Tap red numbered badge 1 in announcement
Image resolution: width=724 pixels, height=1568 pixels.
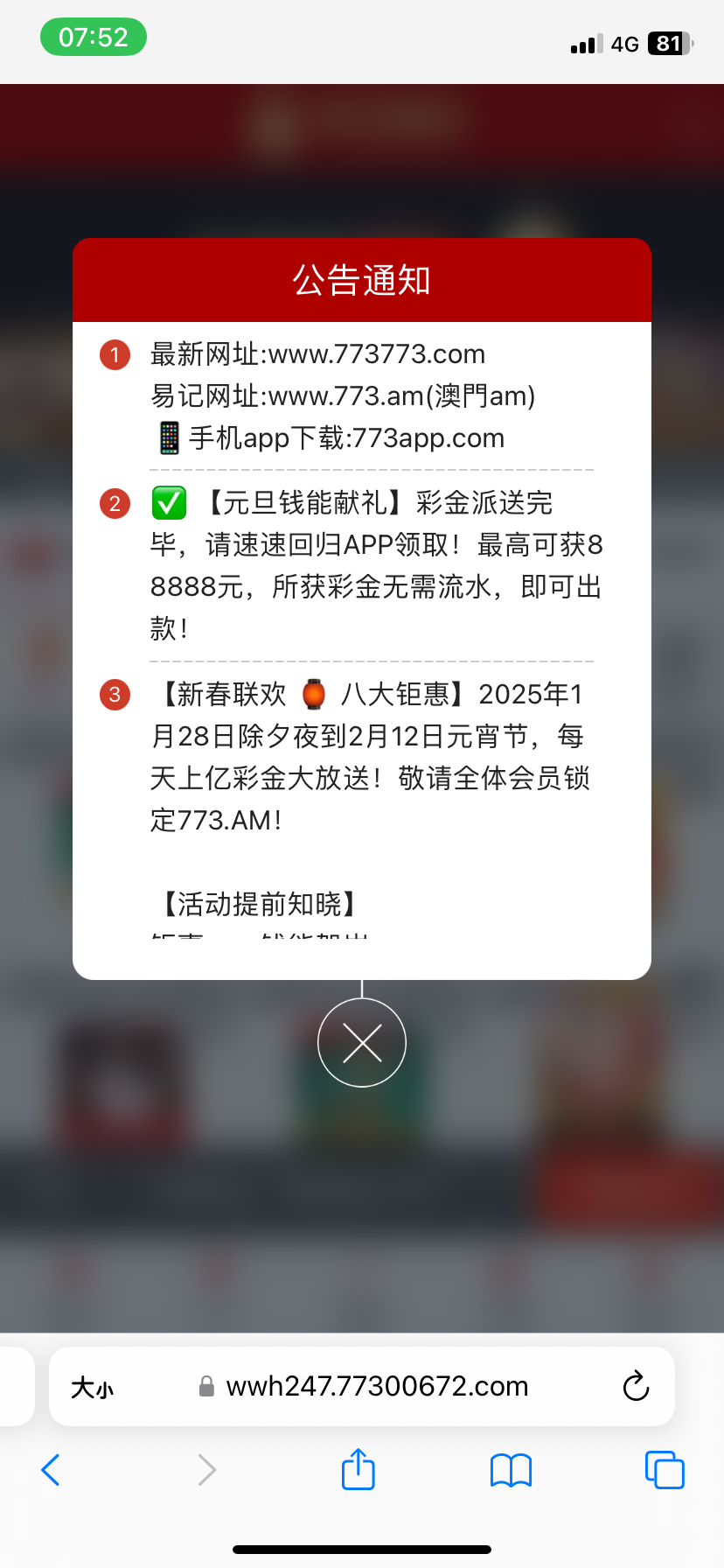(115, 354)
